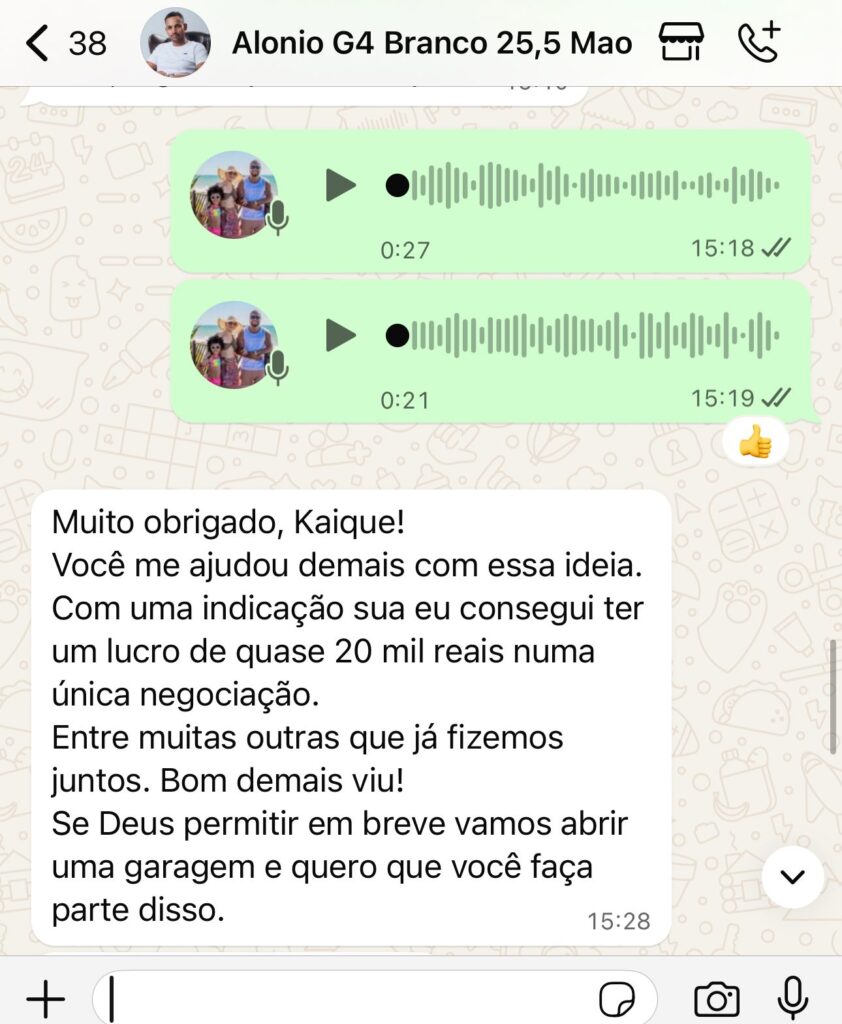Open the business storefront icon

(x=681, y=43)
